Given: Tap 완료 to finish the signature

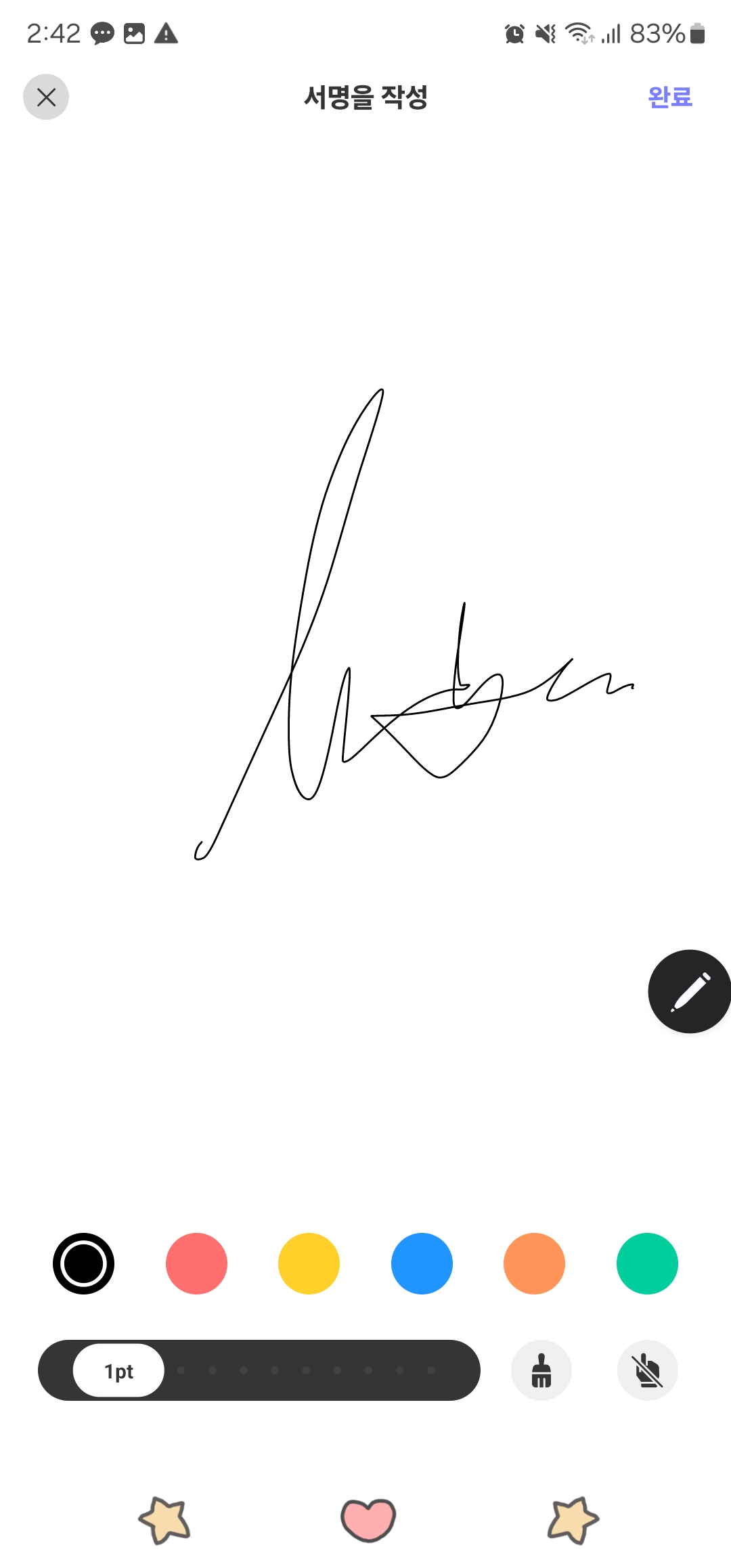Looking at the screenshot, I should click(670, 97).
